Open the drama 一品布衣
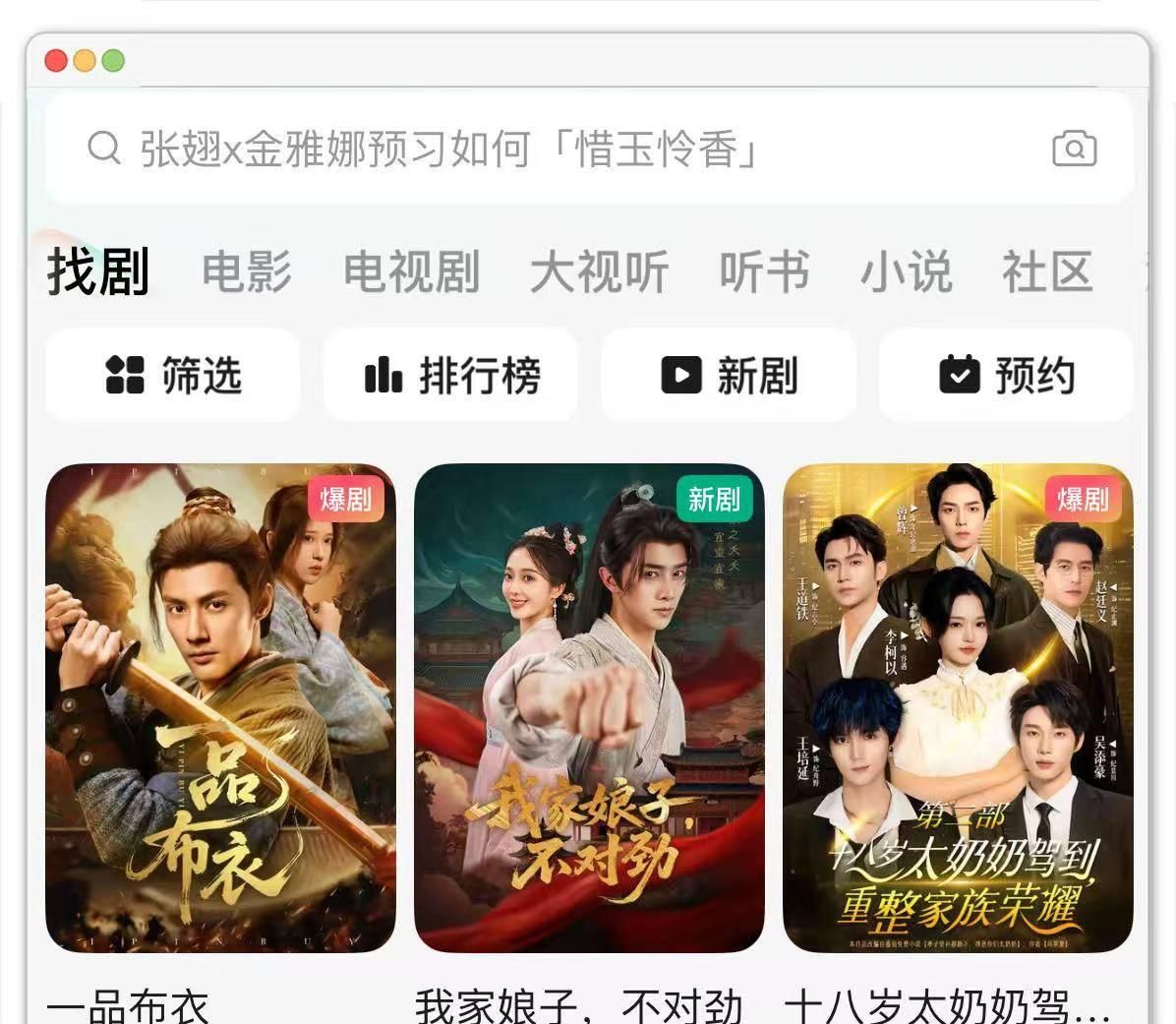Image resolution: width=1176 pixels, height=1024 pixels. (220, 708)
